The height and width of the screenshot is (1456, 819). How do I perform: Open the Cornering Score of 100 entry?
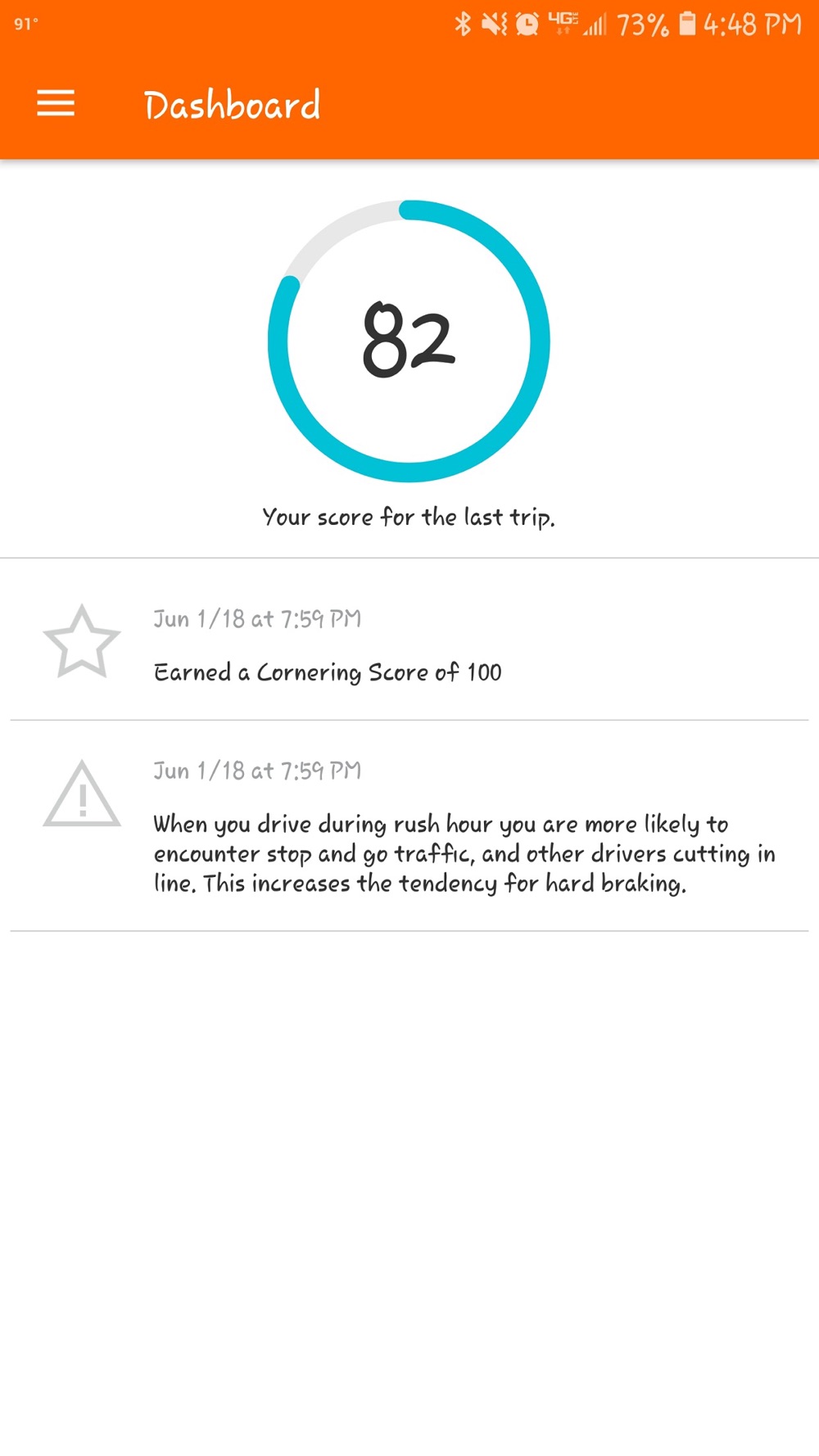click(409, 640)
